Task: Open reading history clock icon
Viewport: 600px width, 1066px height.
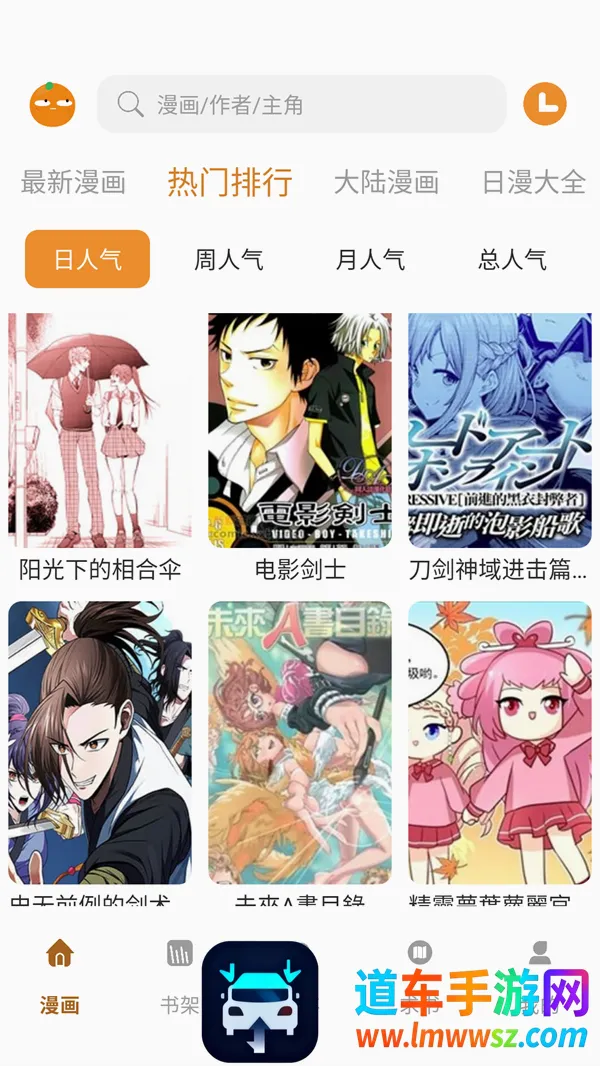Action: click(x=545, y=104)
